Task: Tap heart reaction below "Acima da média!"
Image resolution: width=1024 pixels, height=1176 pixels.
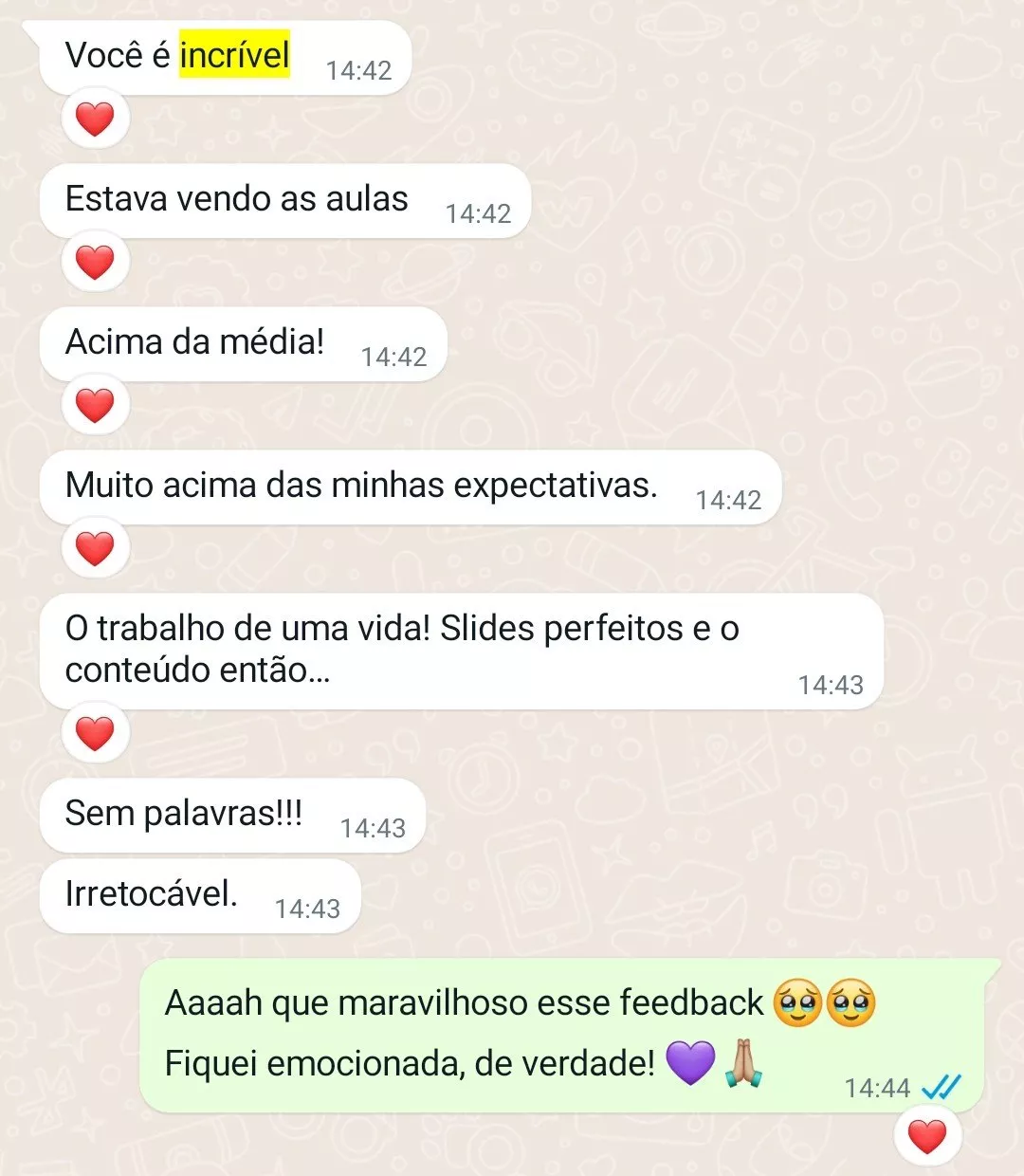Action: pos(95,406)
